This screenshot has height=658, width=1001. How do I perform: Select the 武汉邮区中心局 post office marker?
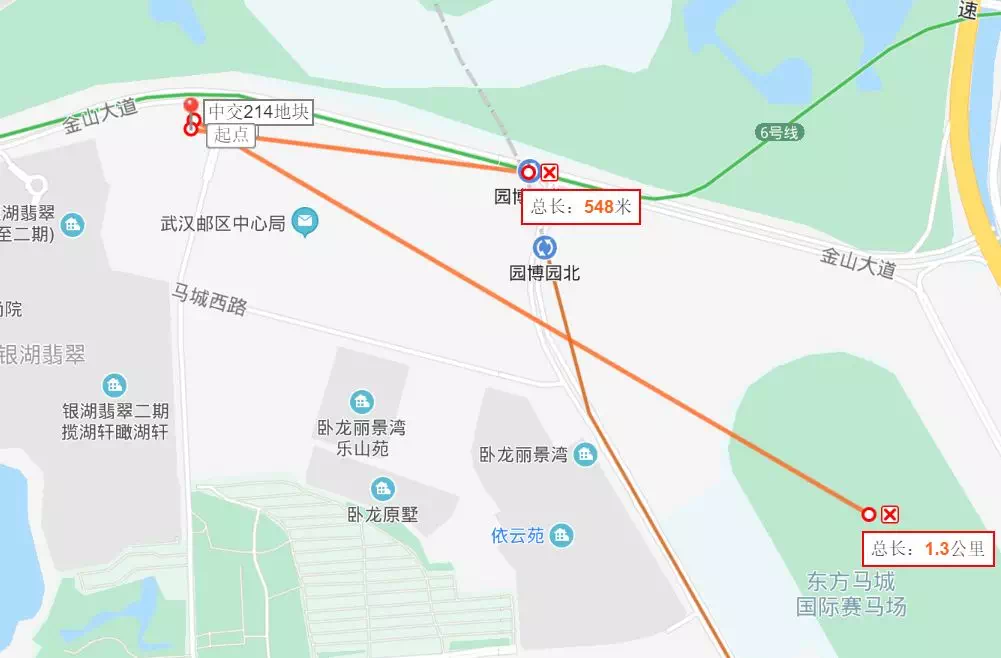tap(306, 222)
